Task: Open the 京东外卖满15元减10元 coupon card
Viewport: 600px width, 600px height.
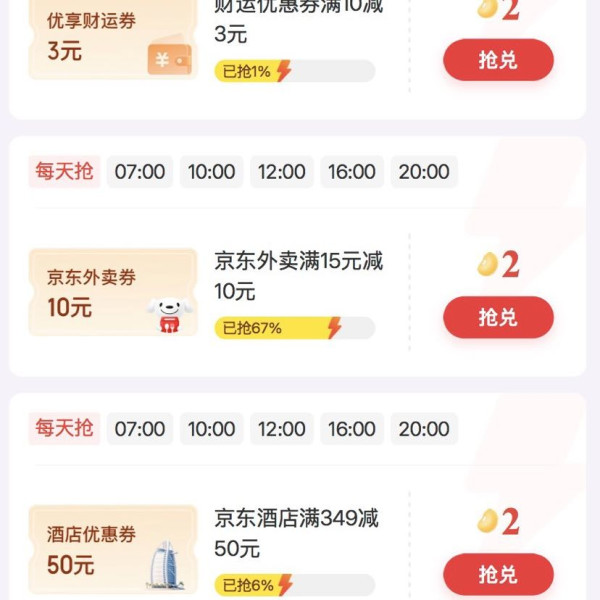Action: point(298,277)
